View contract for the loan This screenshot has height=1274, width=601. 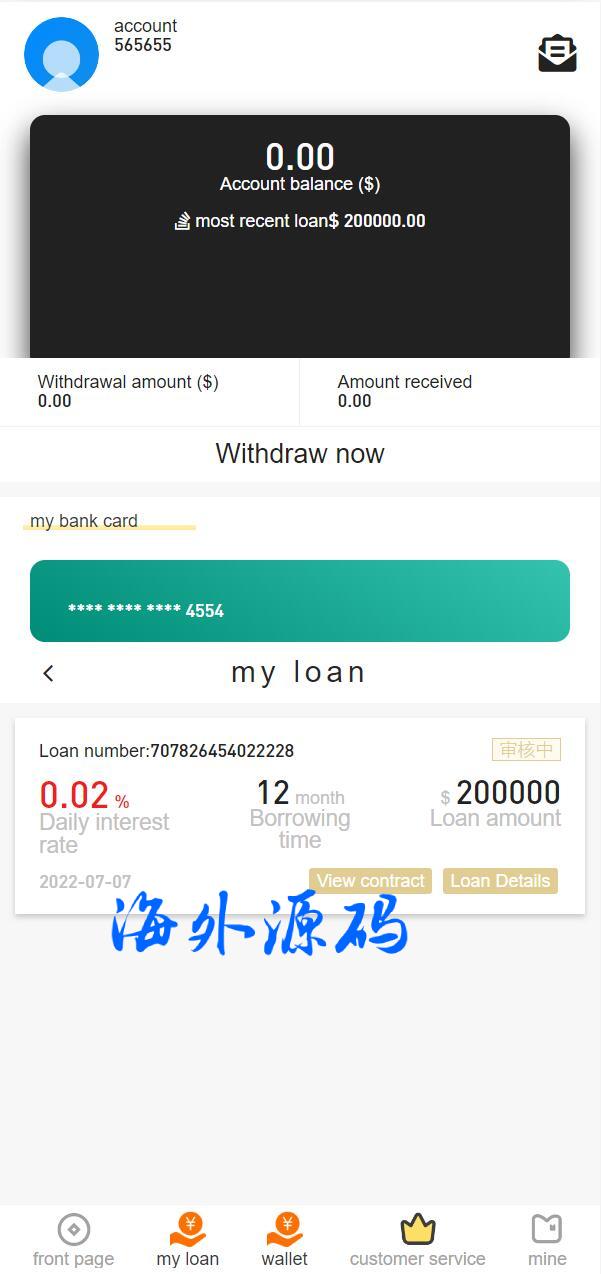click(x=370, y=881)
